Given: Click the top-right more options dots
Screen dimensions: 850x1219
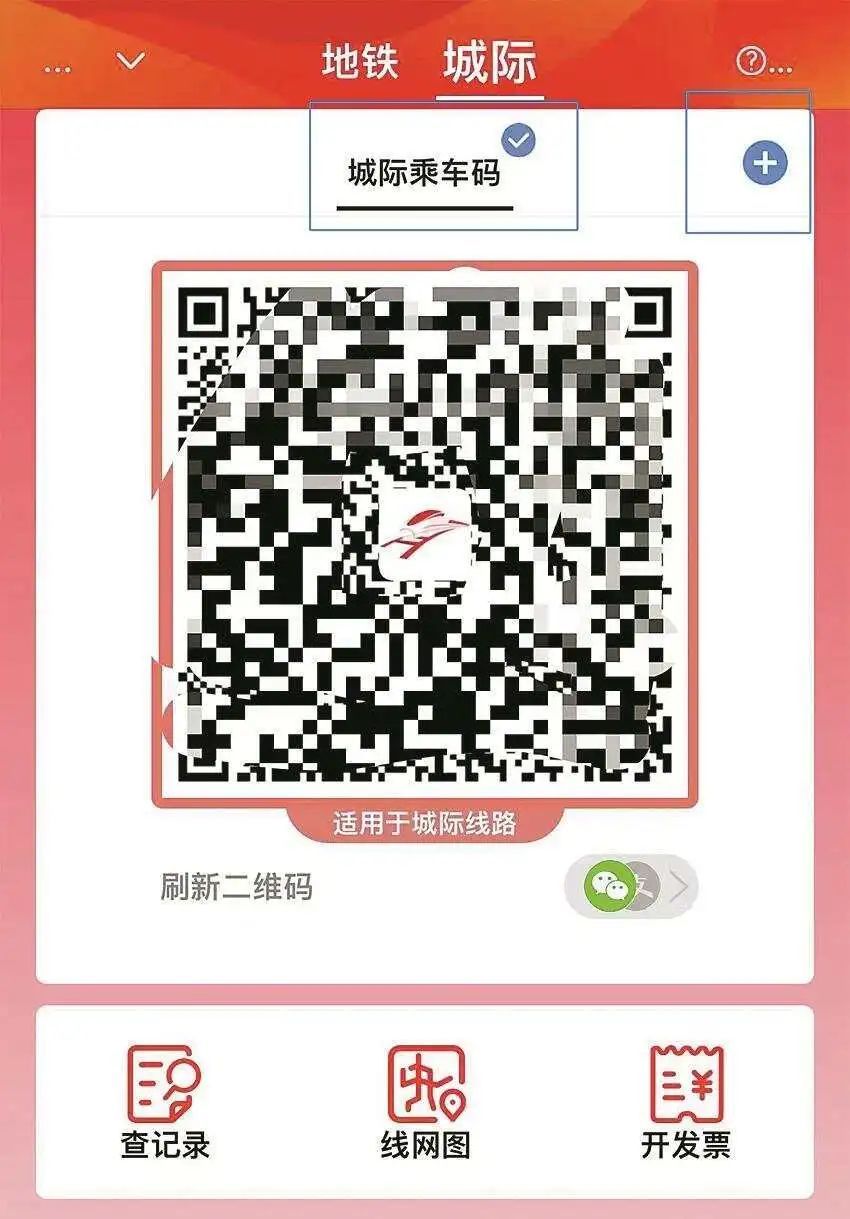Looking at the screenshot, I should [x=778, y=68].
